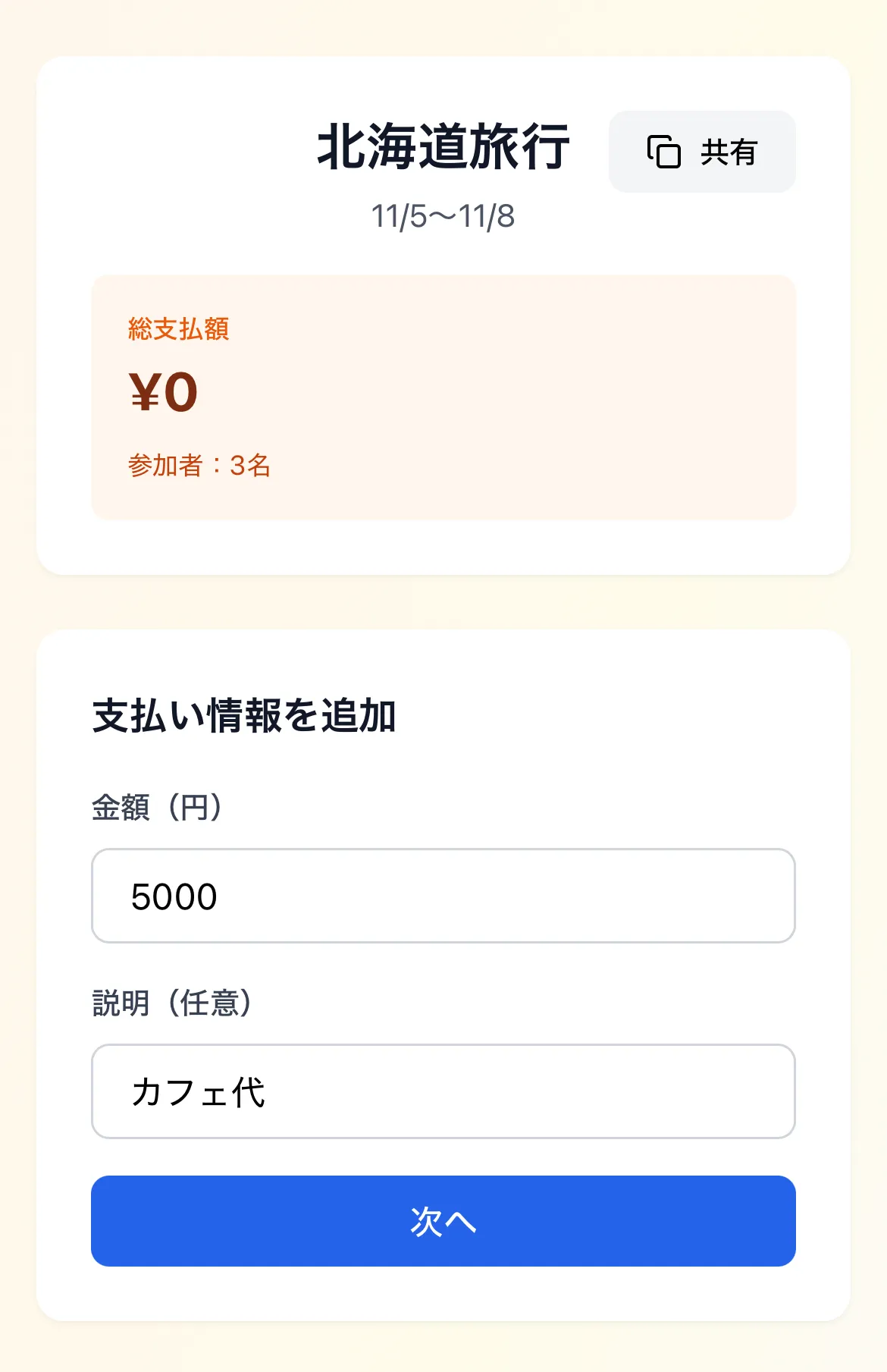Screen dimensions: 887x1372
Task: Click カフェ代 in the description field
Action: click(x=196, y=1091)
